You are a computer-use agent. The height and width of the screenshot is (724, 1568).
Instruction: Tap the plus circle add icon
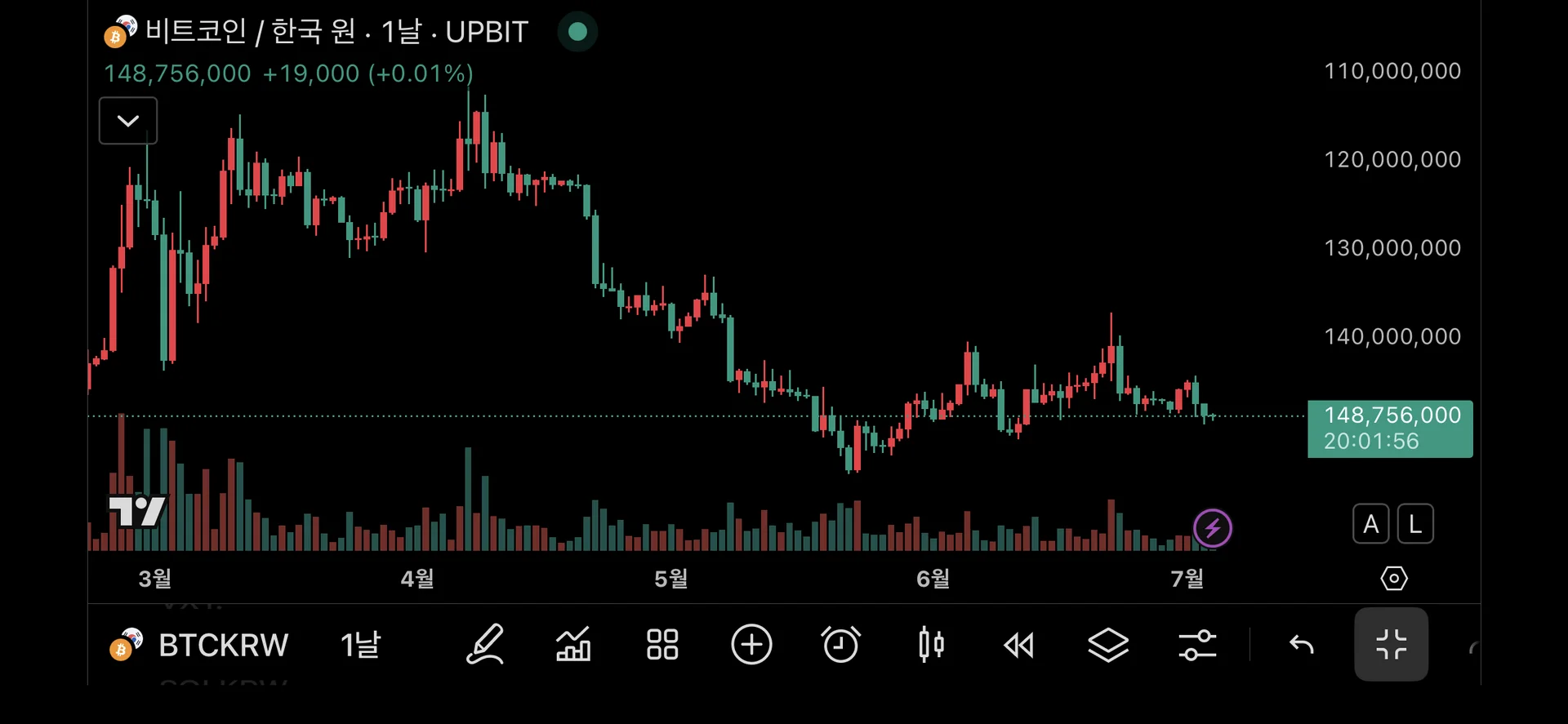pos(751,645)
